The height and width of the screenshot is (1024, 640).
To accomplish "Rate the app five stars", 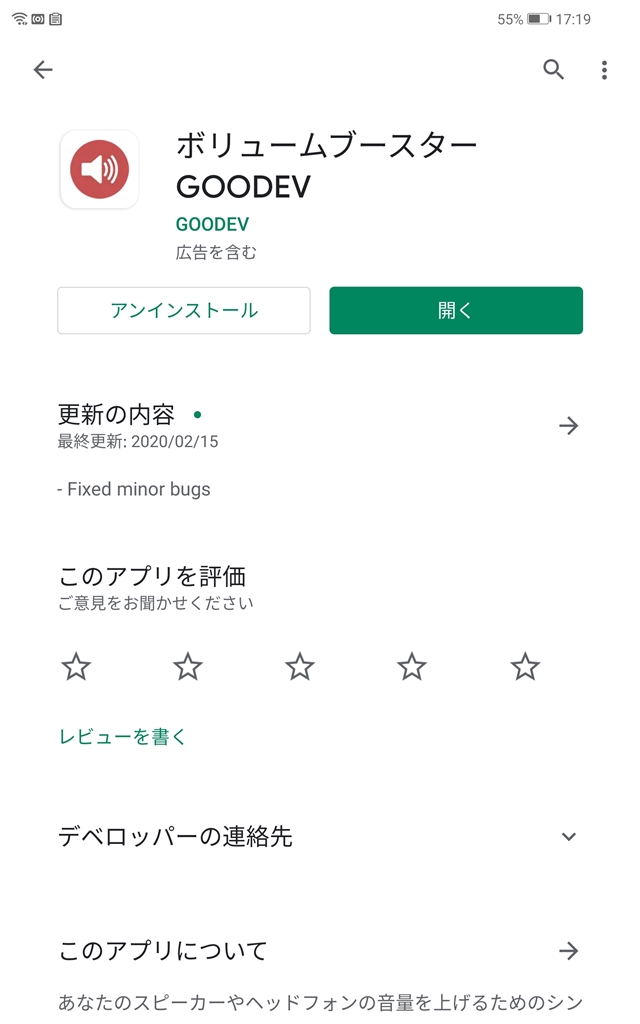I will click(x=525, y=666).
